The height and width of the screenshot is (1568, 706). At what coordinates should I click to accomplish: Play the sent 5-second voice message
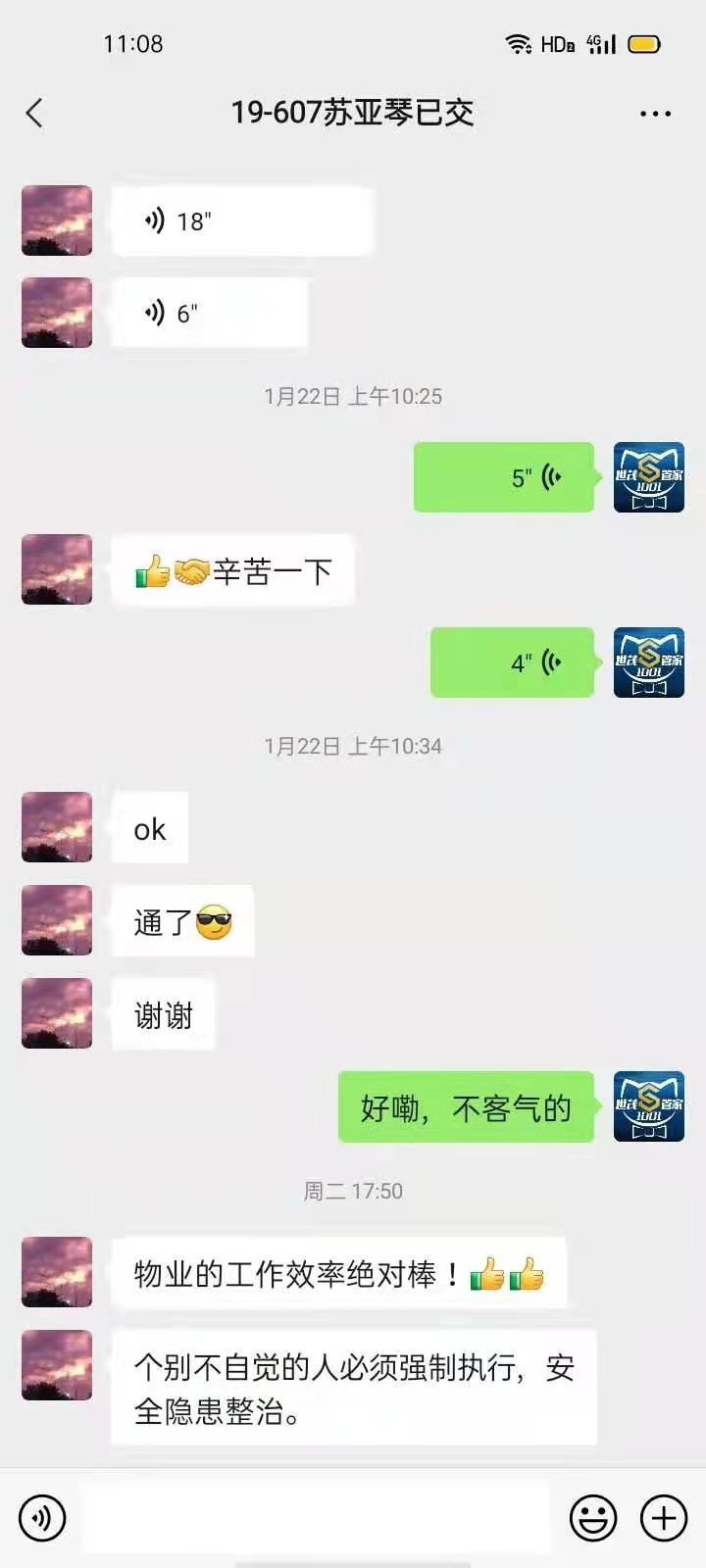[x=504, y=477]
